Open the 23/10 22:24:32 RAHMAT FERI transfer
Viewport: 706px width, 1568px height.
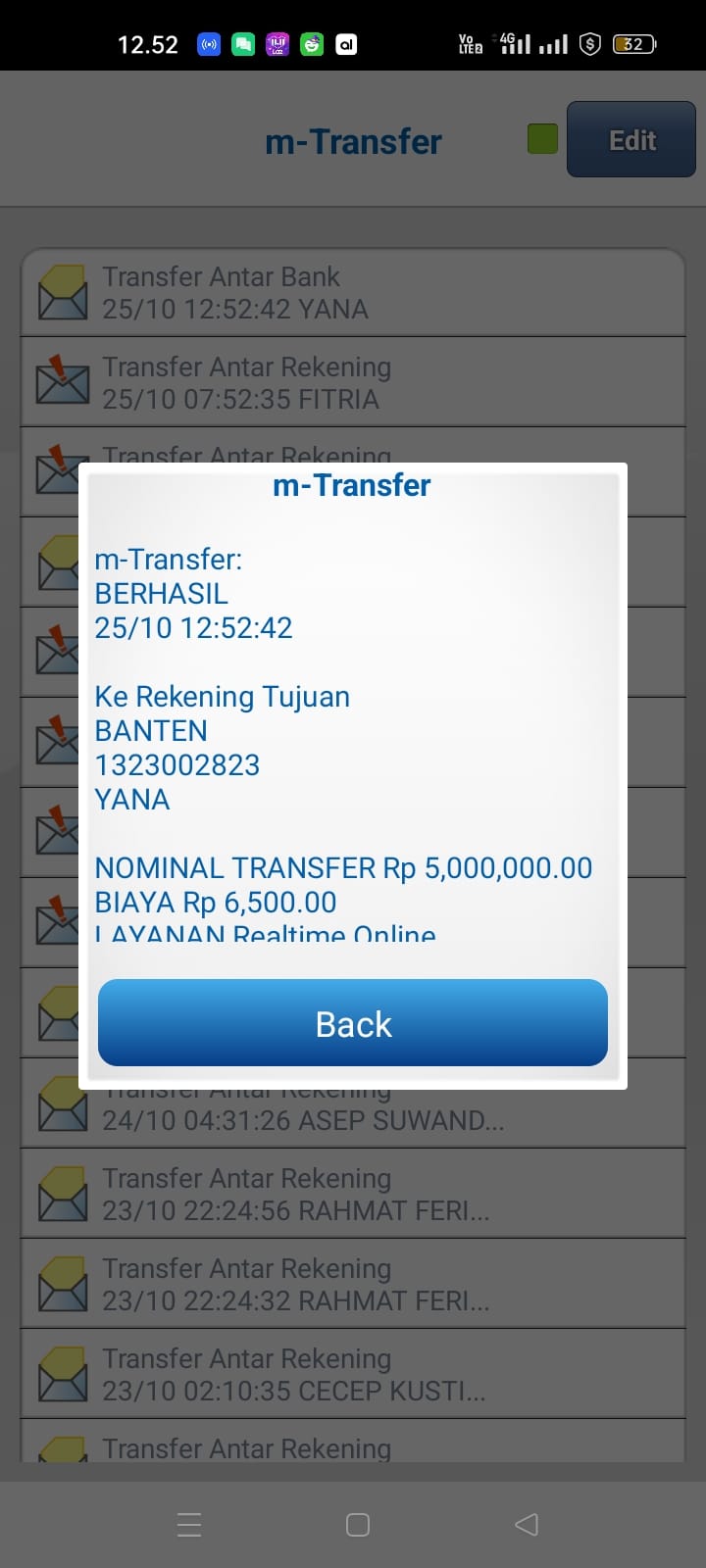pyautogui.click(x=353, y=1284)
